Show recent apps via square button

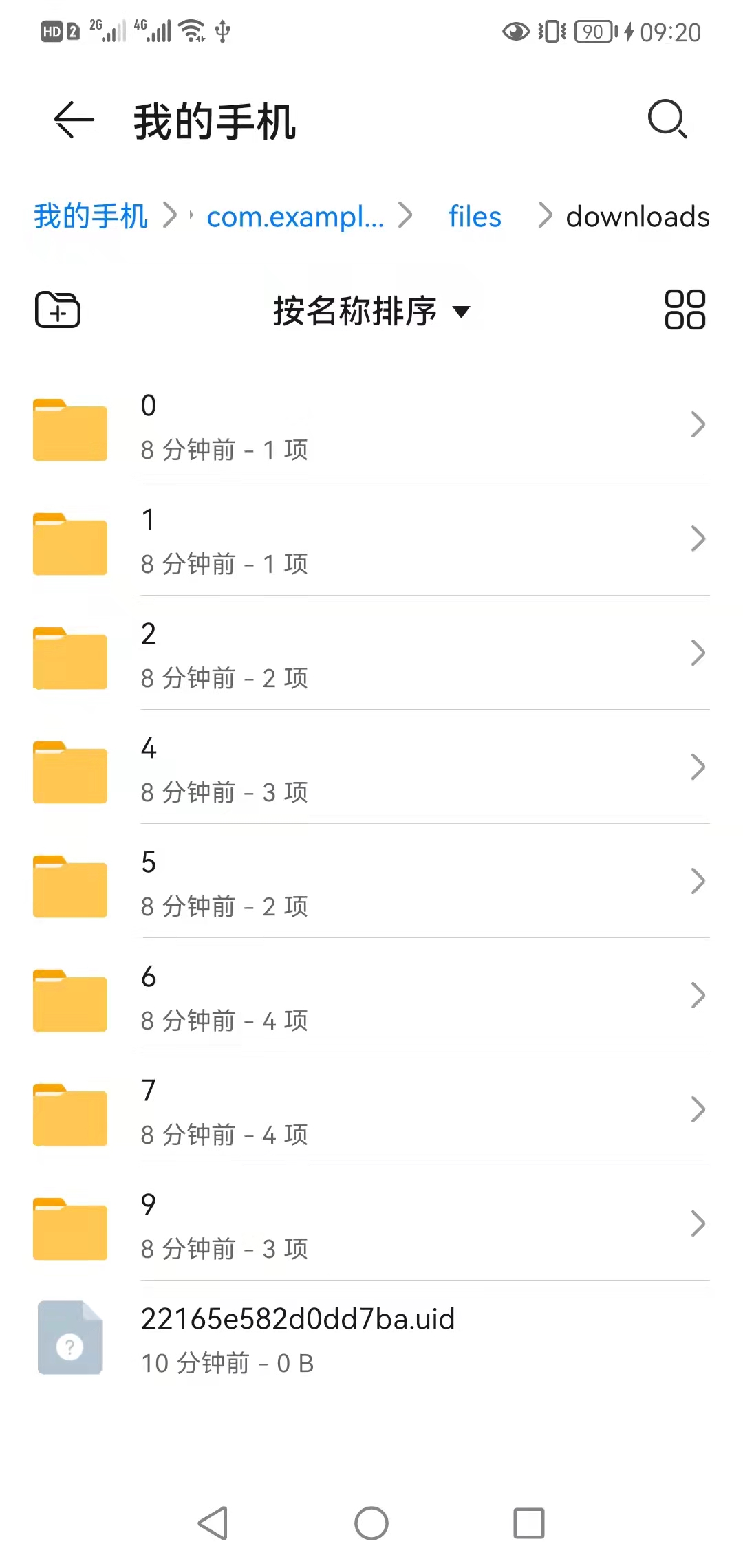(x=529, y=1523)
